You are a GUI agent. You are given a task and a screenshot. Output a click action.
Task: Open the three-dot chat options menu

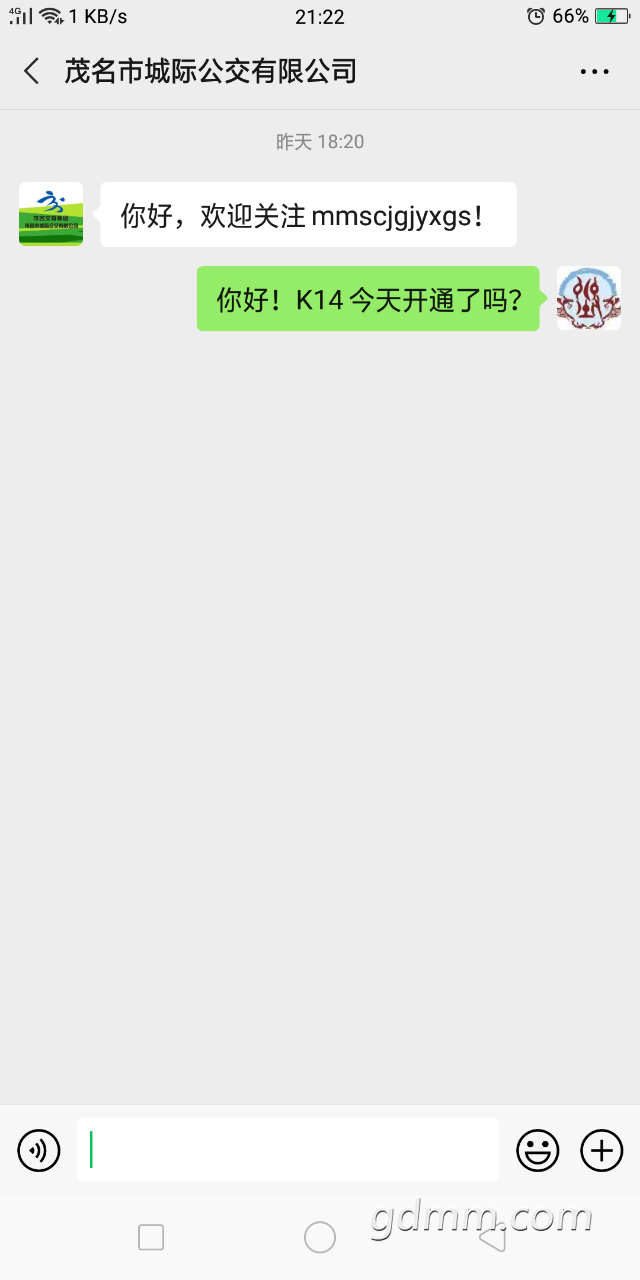[595, 71]
